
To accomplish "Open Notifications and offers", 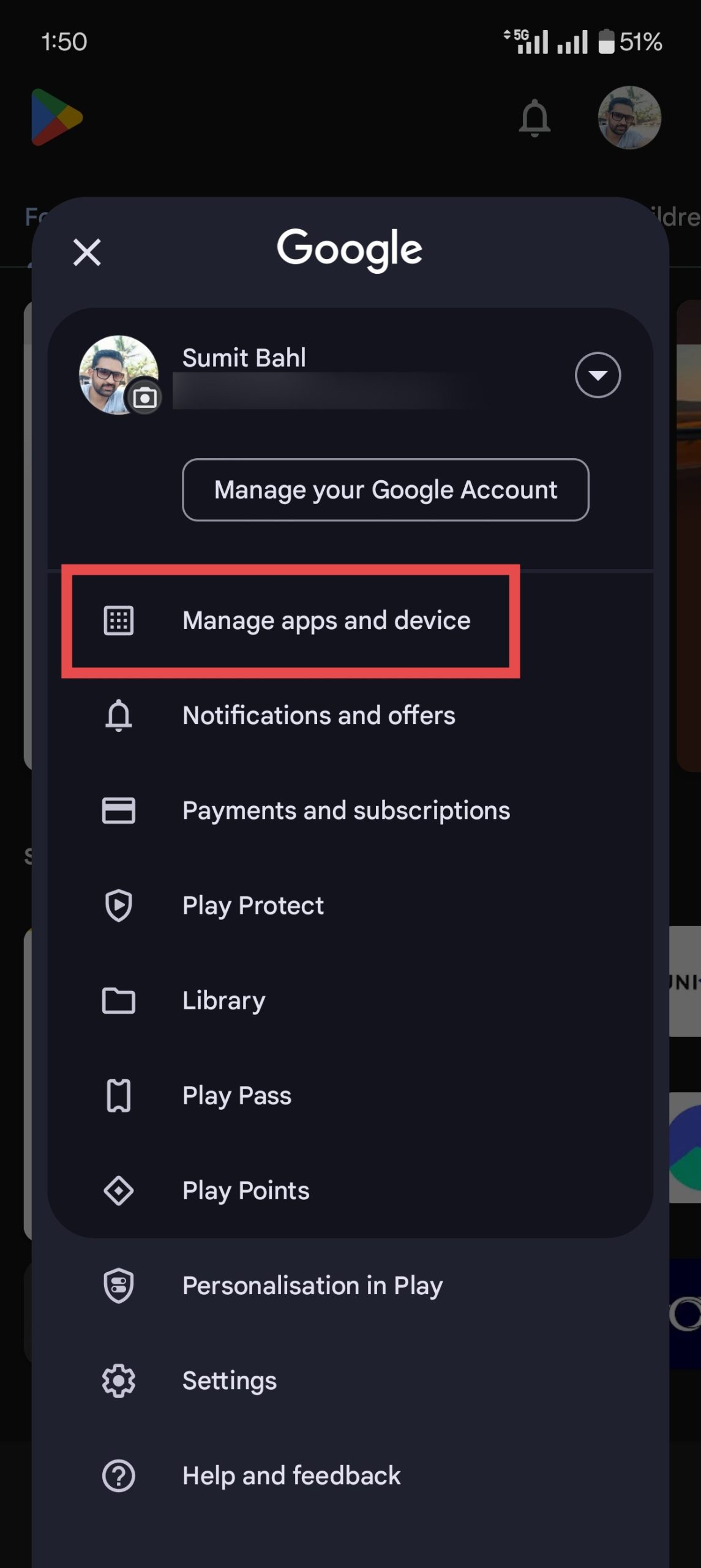I will [318, 715].
